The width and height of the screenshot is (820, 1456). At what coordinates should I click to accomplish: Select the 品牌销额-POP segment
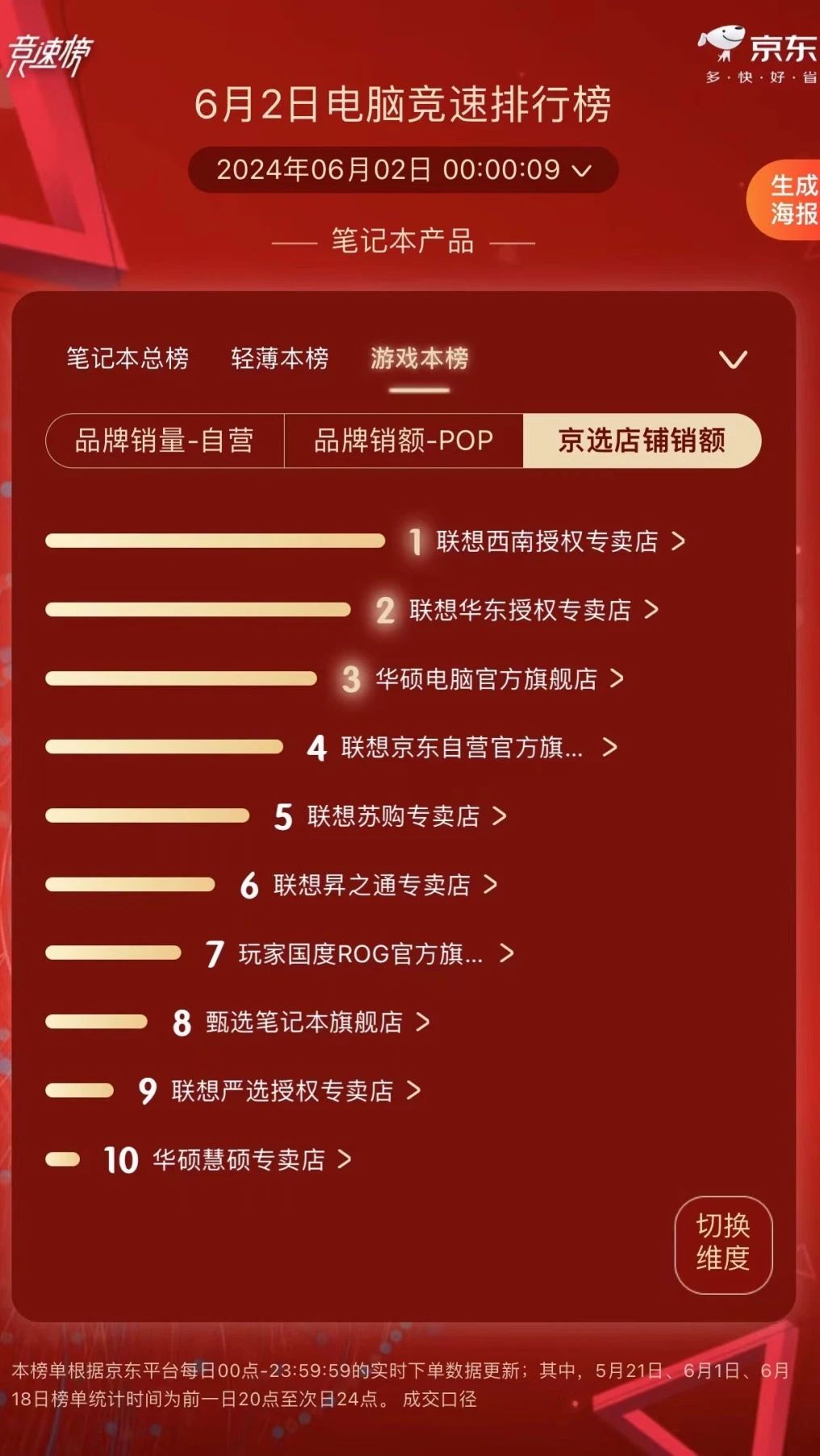tap(404, 440)
